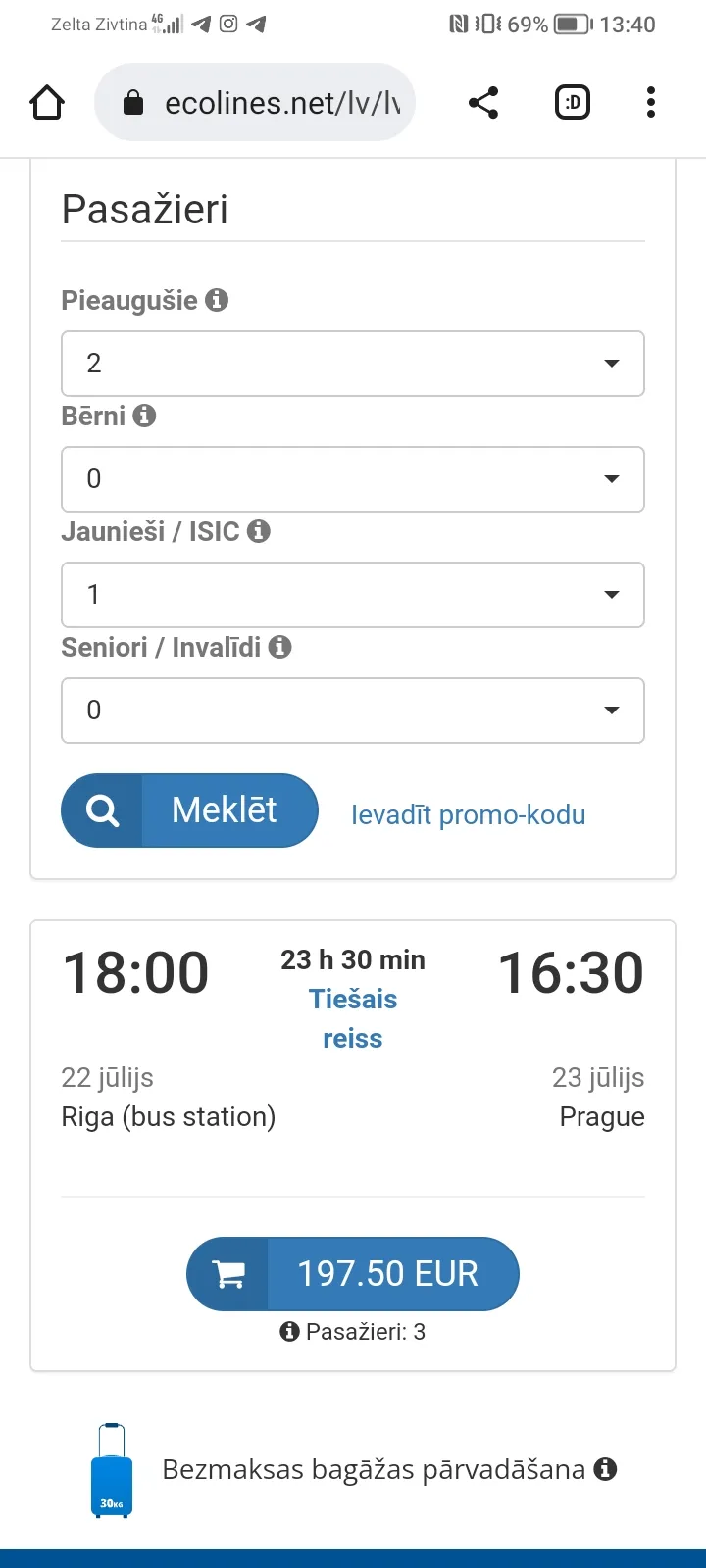Expand the Seniori / Invalīdi dropdown
Viewport: 706px width, 1568px height.
tap(353, 710)
